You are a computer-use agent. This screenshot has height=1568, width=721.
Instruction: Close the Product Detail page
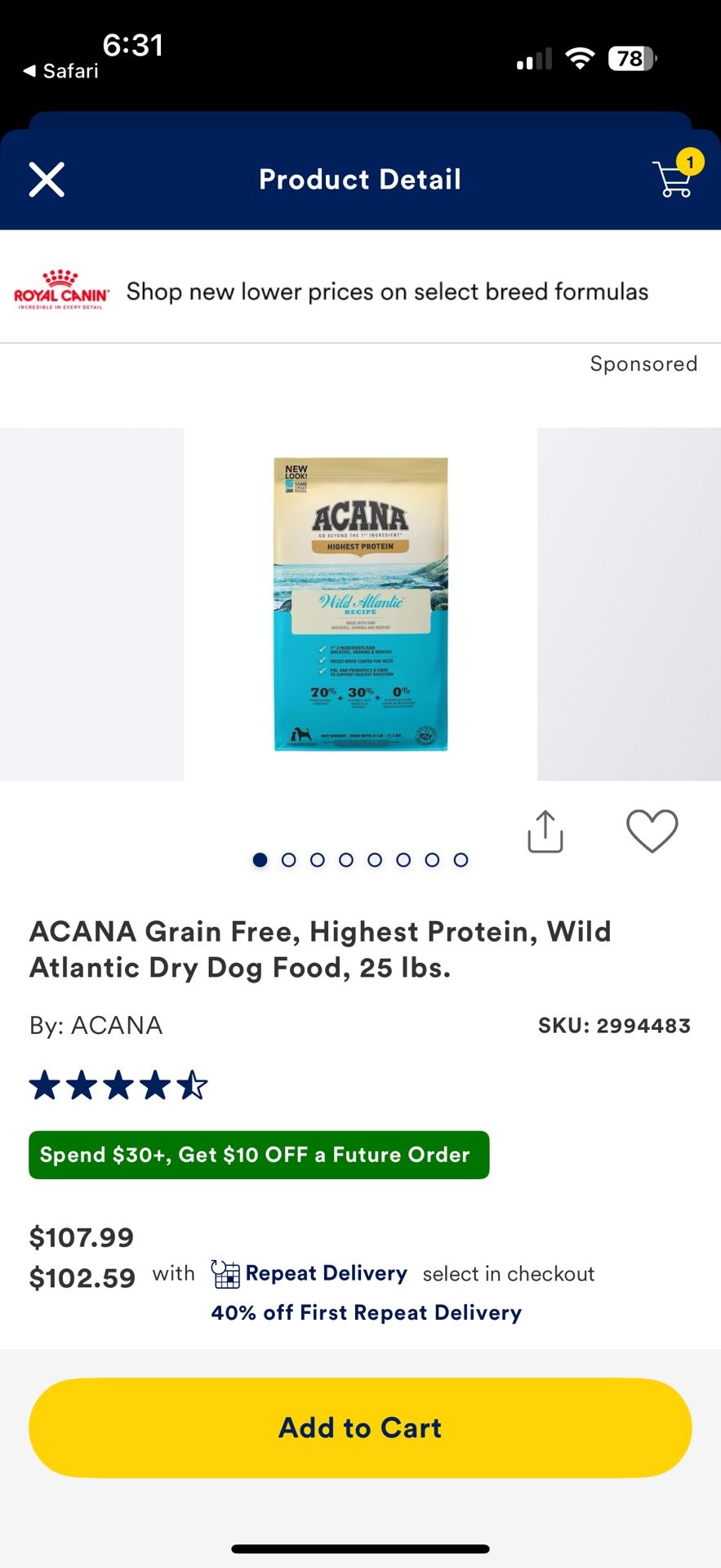[47, 180]
